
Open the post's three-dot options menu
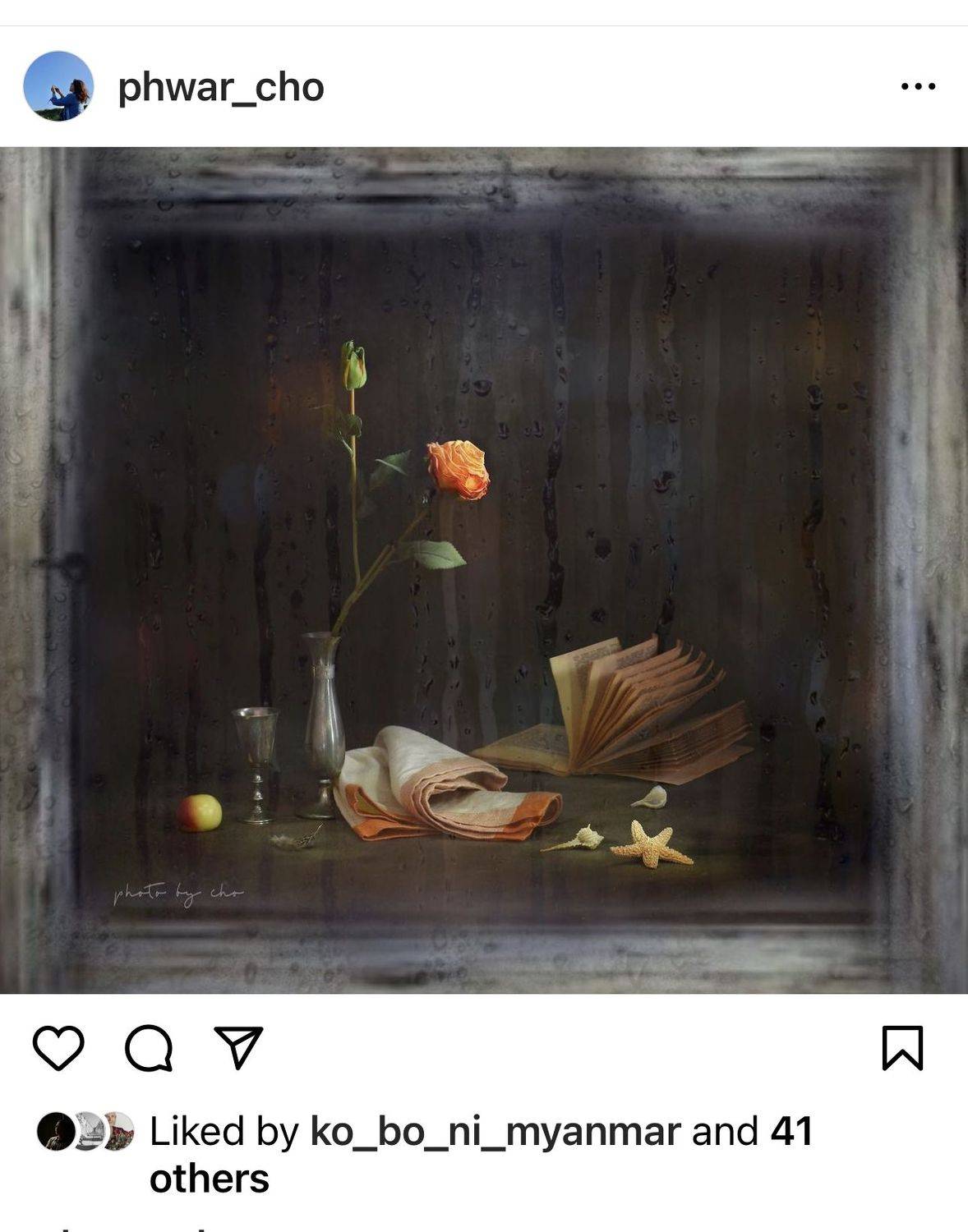tap(918, 86)
